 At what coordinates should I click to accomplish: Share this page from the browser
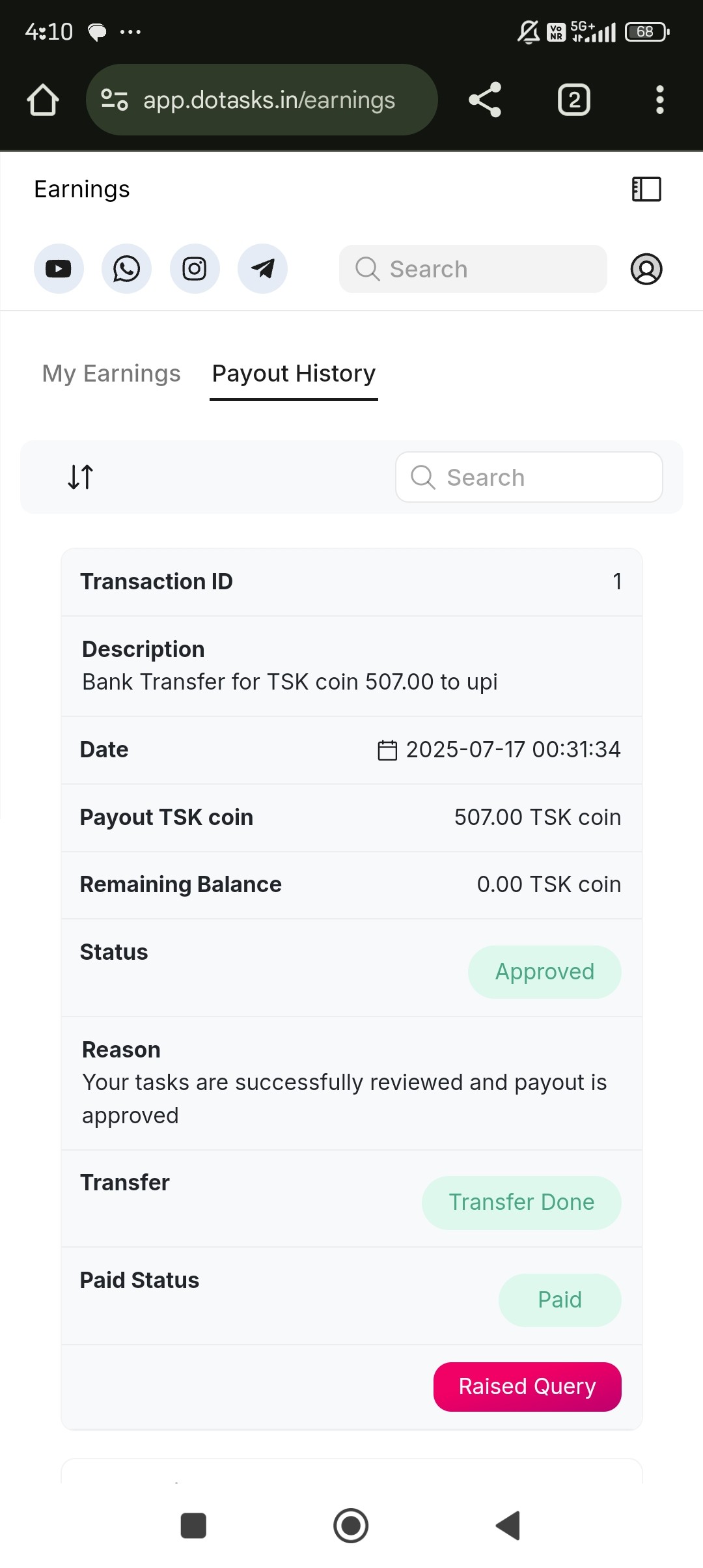485,100
